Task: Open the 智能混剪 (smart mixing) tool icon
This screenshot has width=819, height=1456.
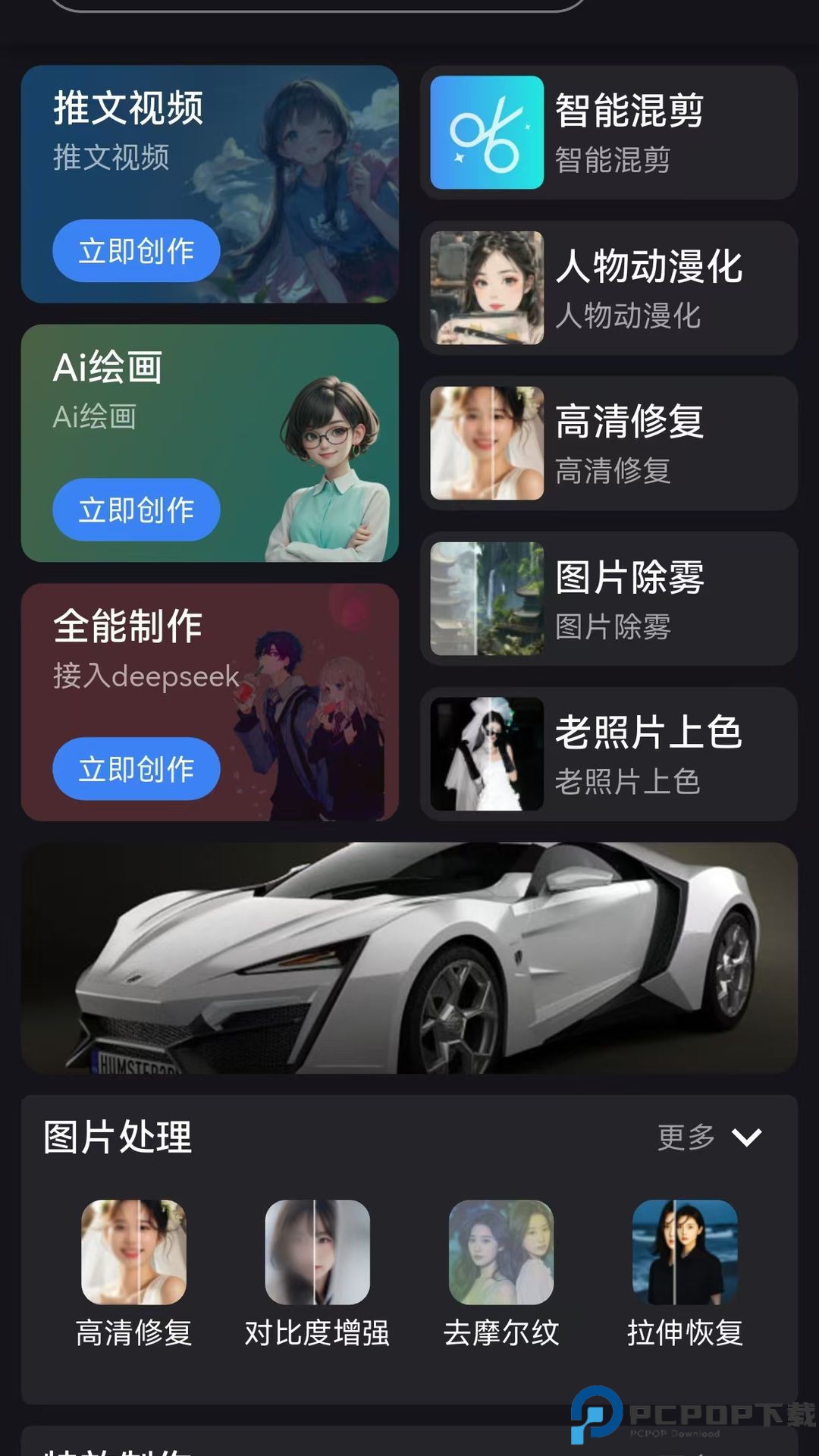Action: pos(486,133)
